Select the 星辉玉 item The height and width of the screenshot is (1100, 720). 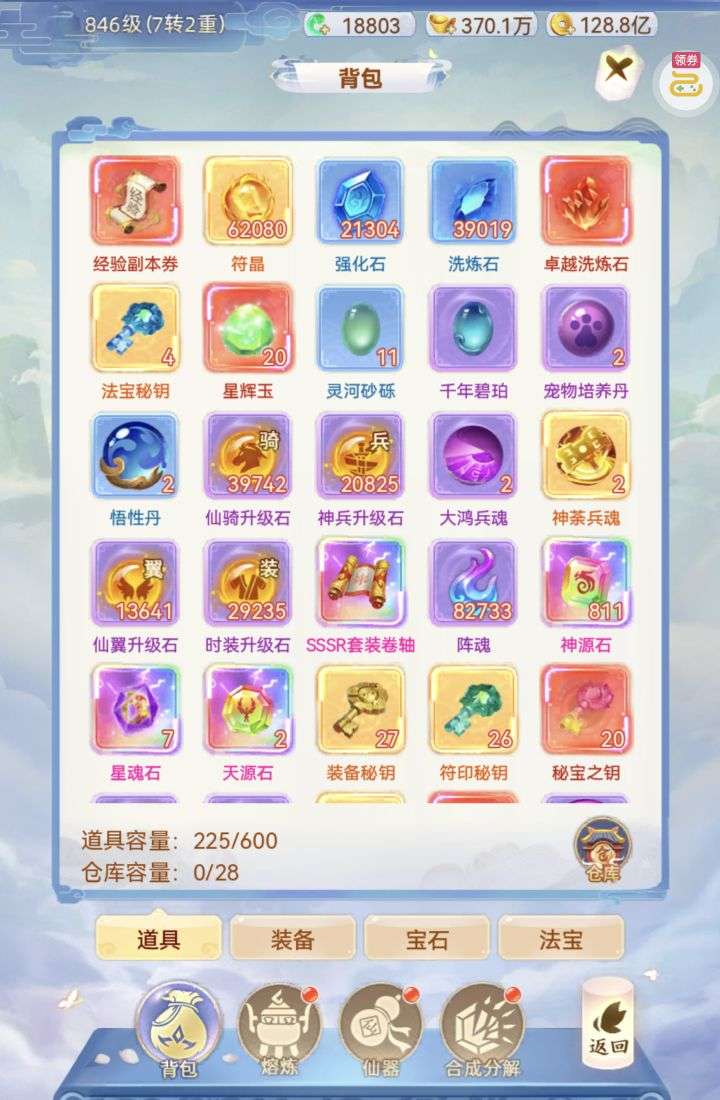pyautogui.click(x=248, y=328)
